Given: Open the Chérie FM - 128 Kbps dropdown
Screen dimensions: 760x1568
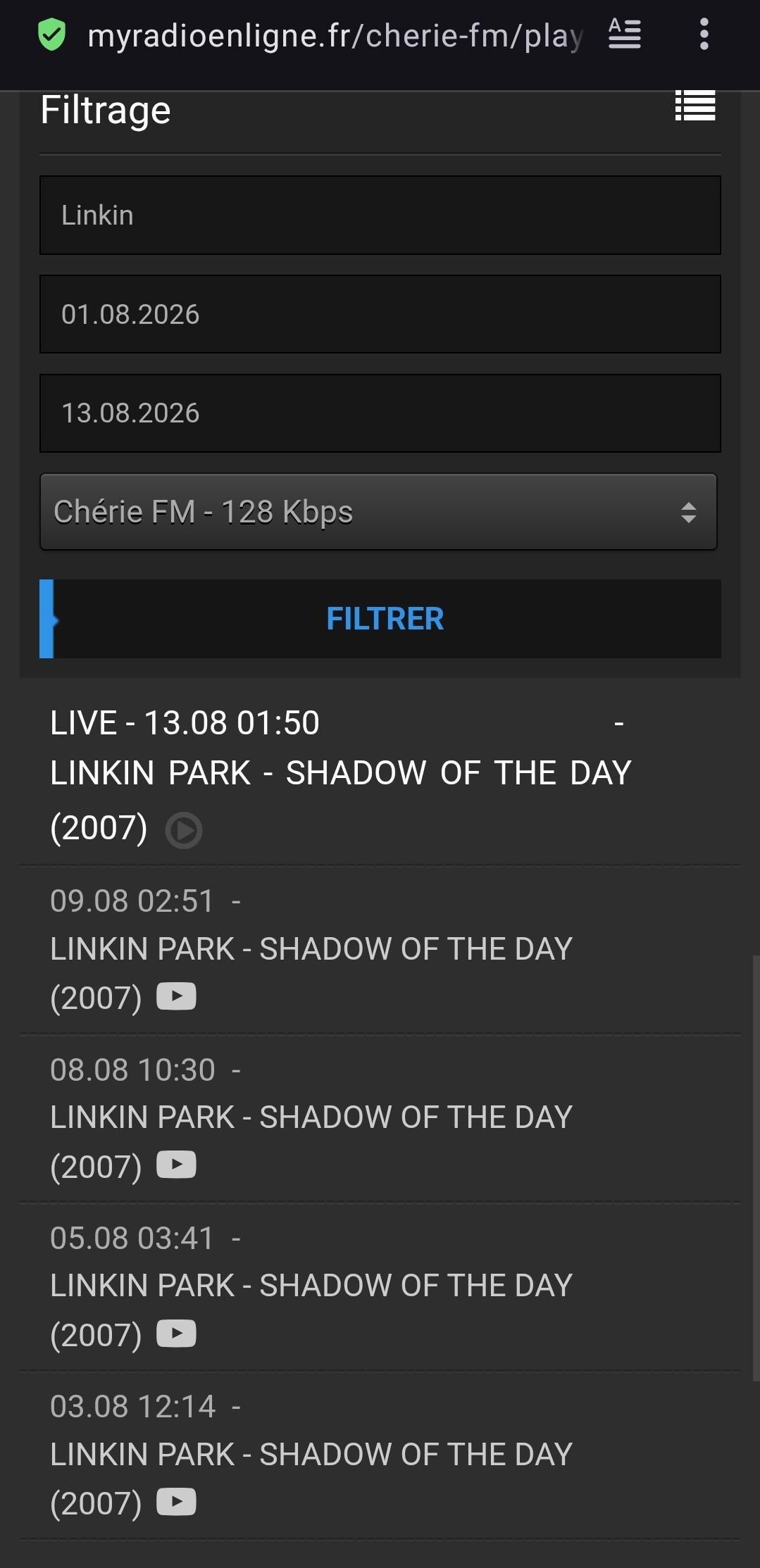Looking at the screenshot, I should click(379, 512).
